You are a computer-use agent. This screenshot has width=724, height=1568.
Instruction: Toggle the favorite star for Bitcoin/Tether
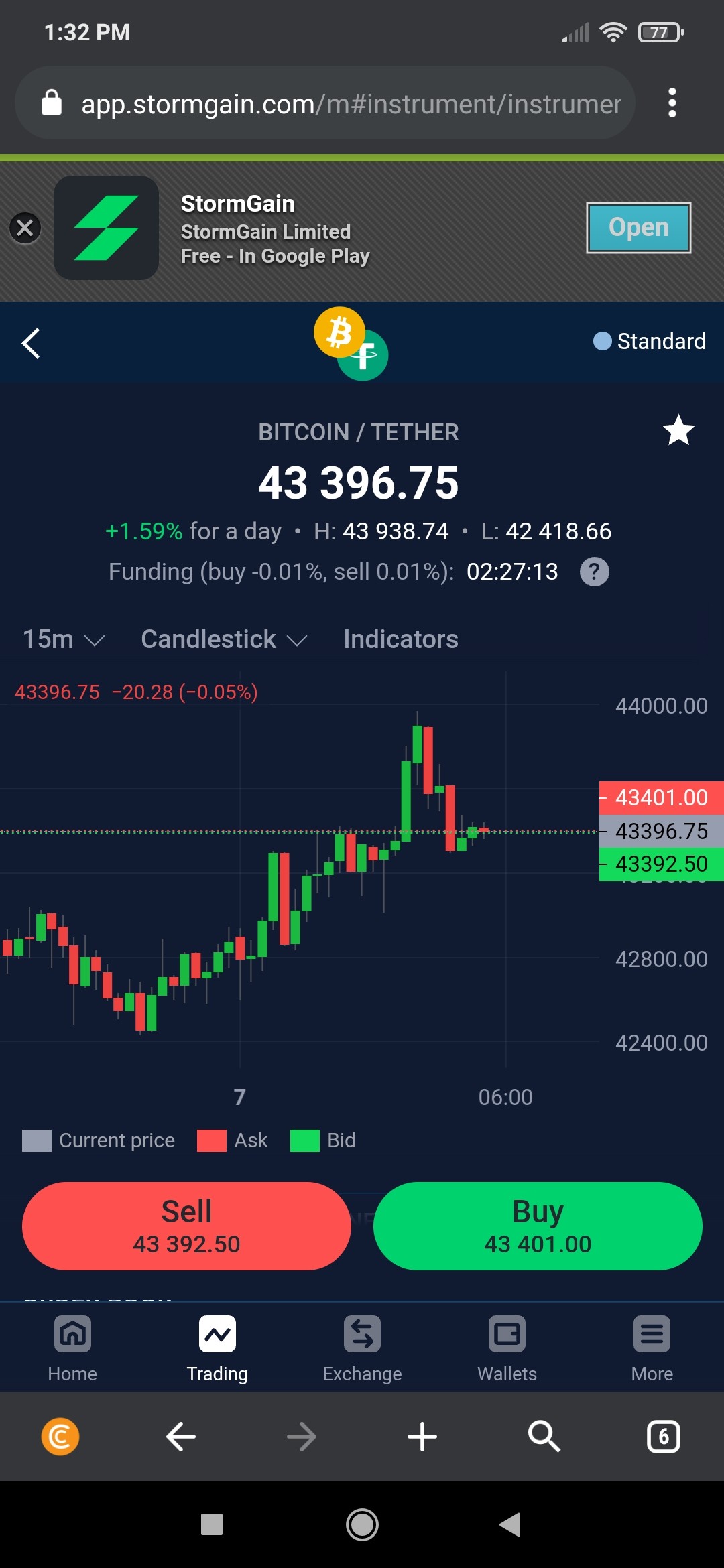point(678,430)
